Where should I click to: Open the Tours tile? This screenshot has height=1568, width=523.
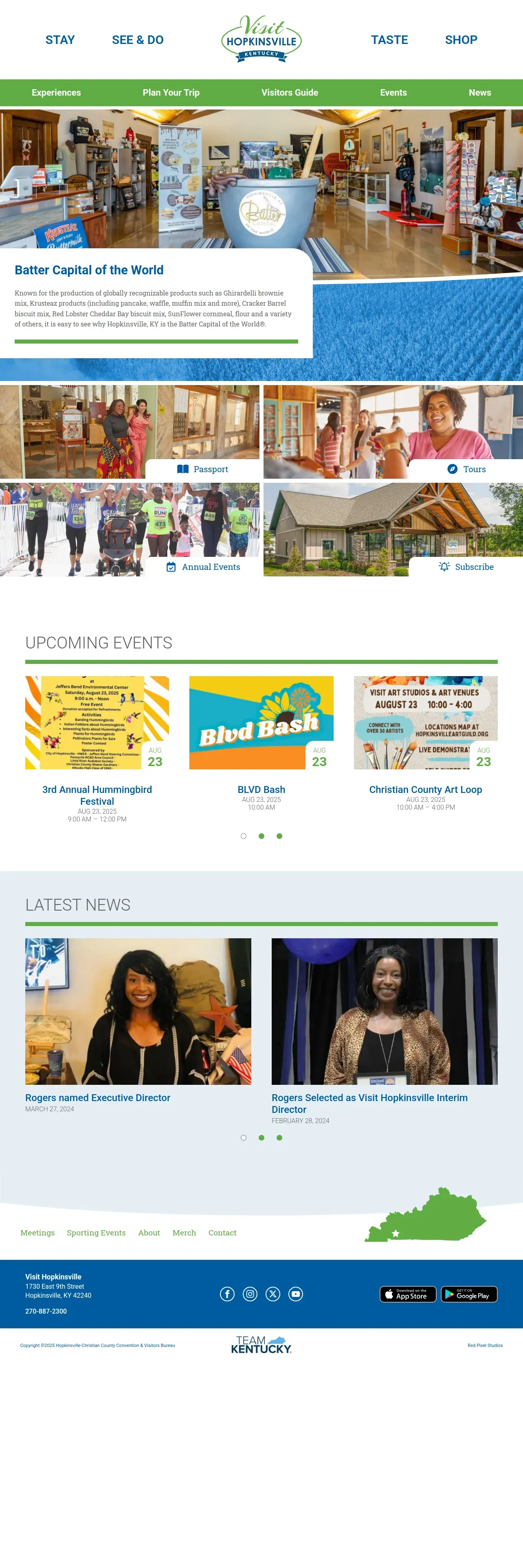(466, 469)
